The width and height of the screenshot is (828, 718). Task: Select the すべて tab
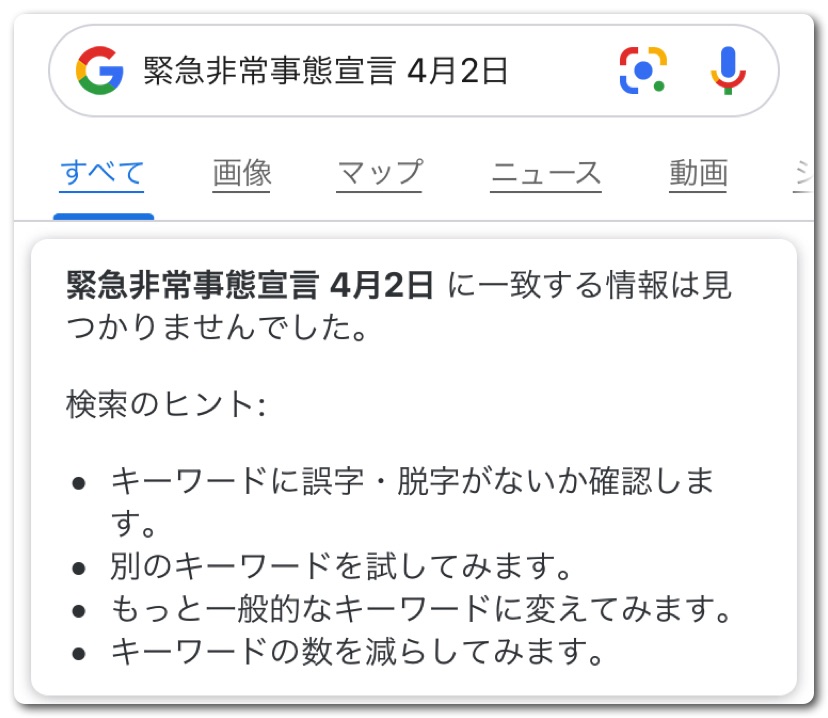pos(102,173)
